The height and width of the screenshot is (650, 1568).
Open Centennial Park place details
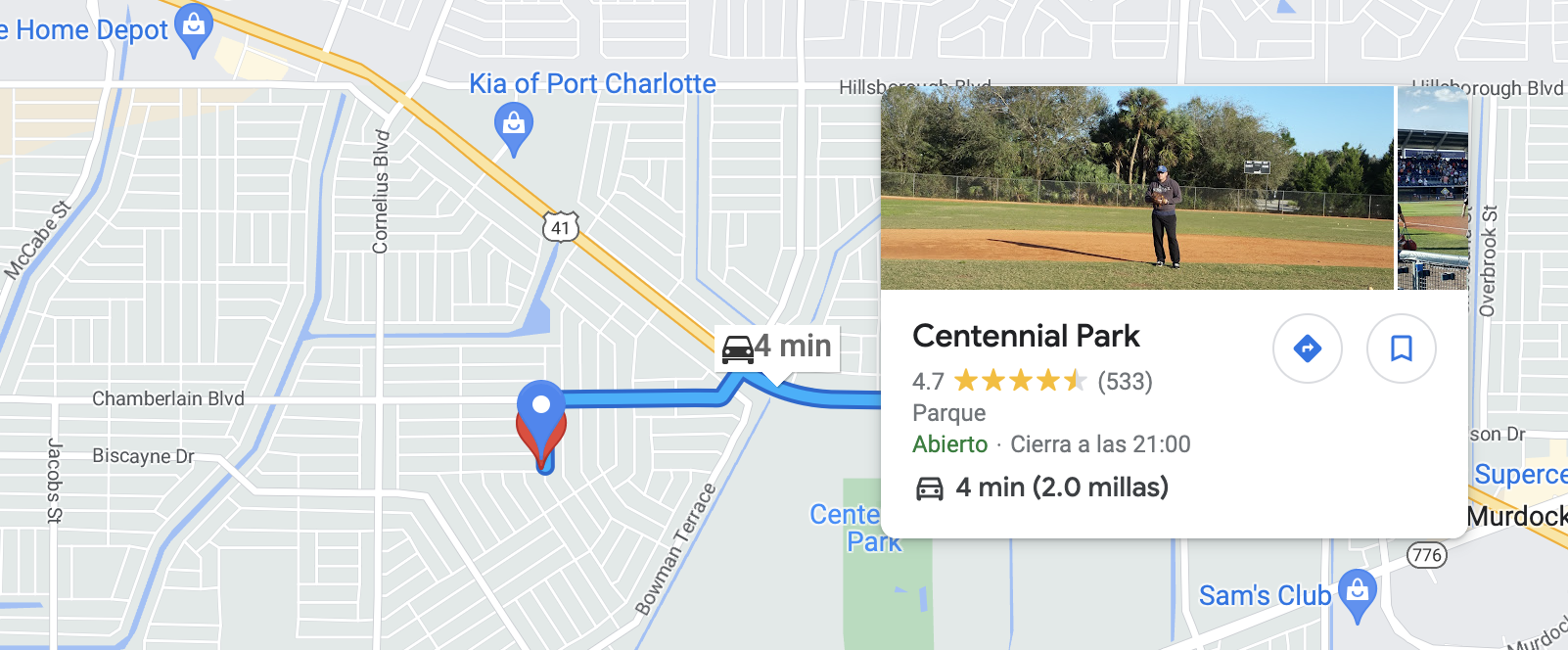1025,337
